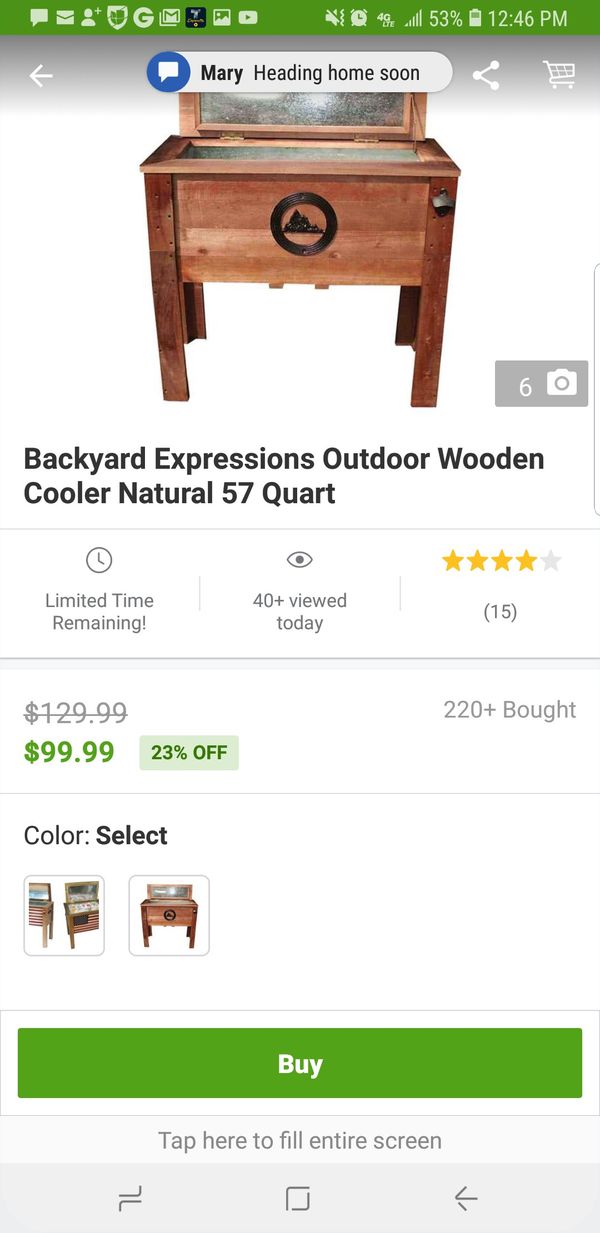600x1233 pixels.
Task: Go to the home screen
Action: [x=298, y=1198]
